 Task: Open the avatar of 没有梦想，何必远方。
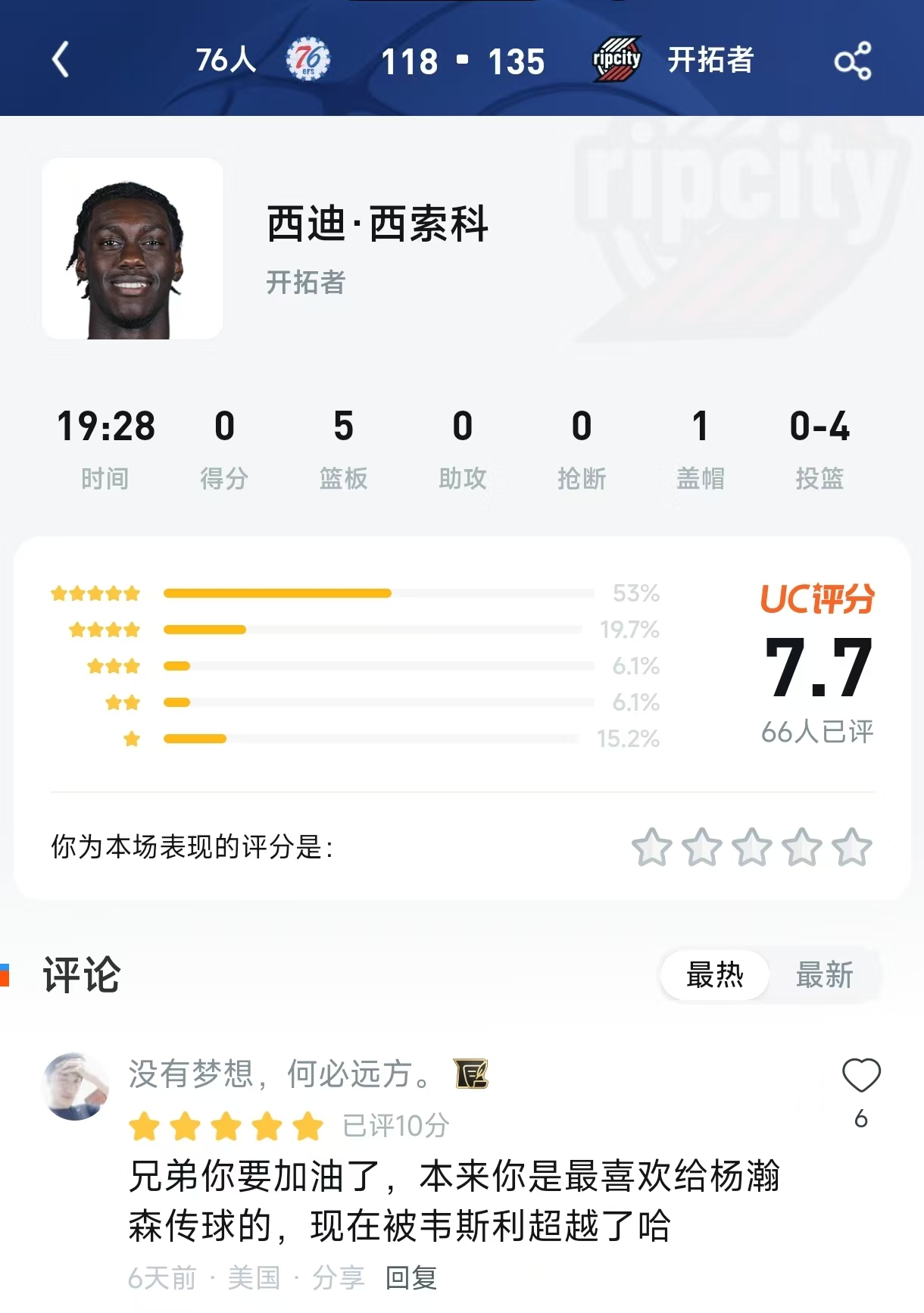tap(76, 1086)
